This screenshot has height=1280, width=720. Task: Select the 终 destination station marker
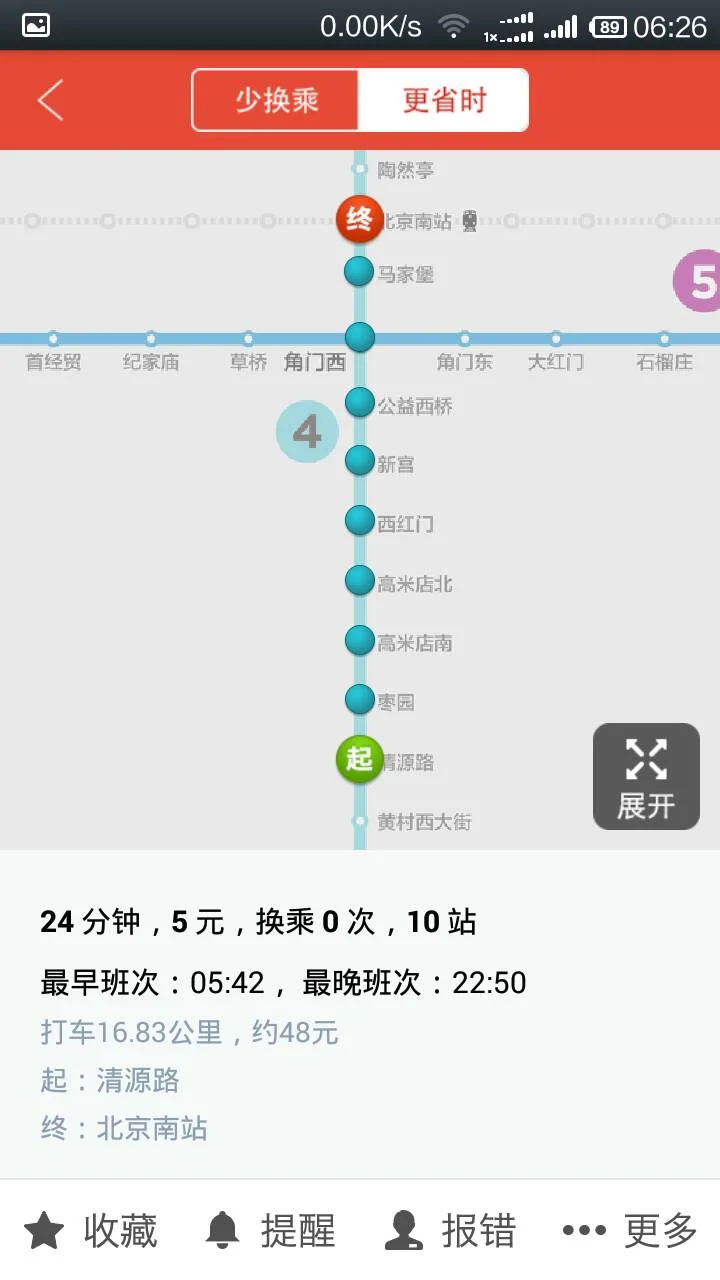[359, 220]
